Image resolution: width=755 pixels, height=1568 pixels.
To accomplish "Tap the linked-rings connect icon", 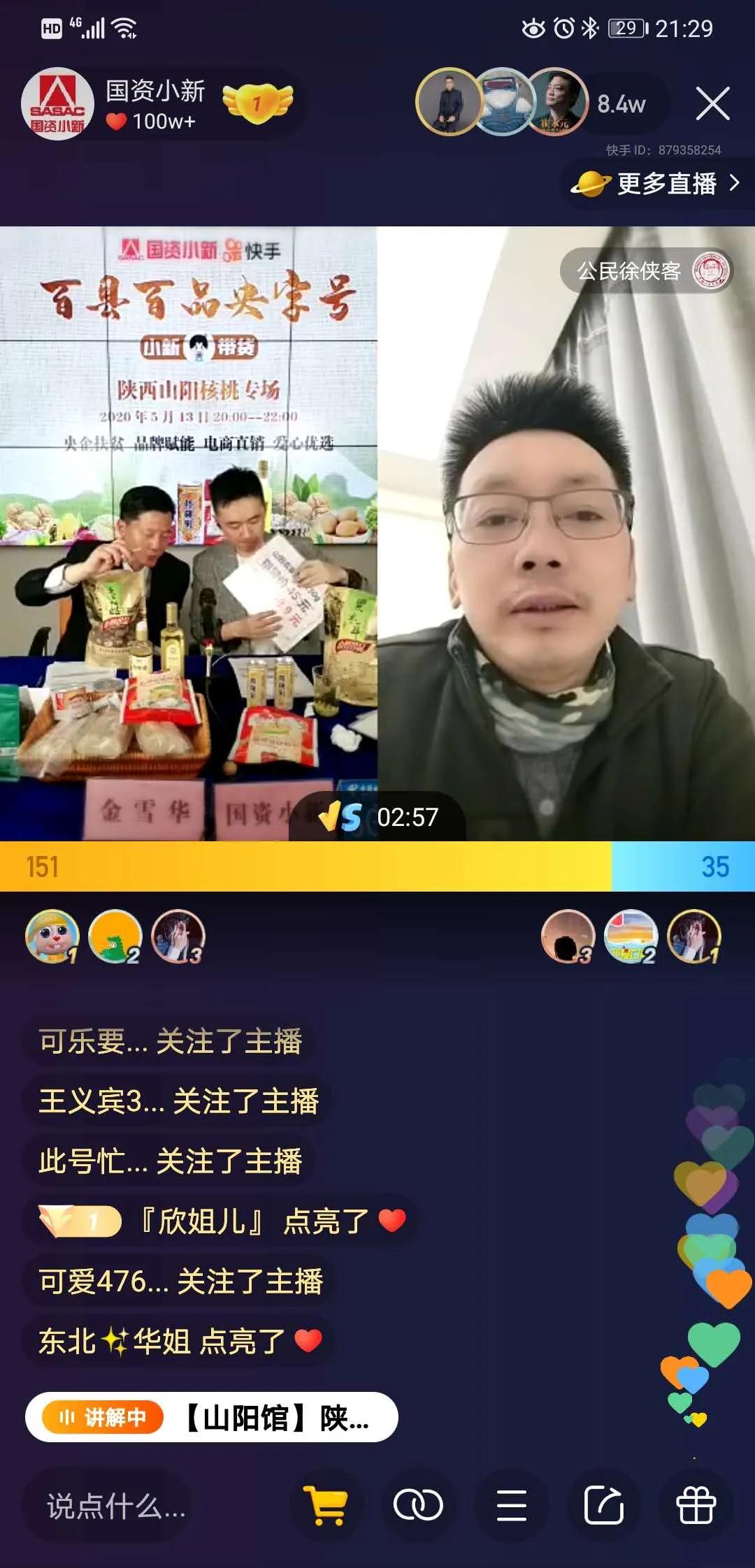I will (418, 1505).
